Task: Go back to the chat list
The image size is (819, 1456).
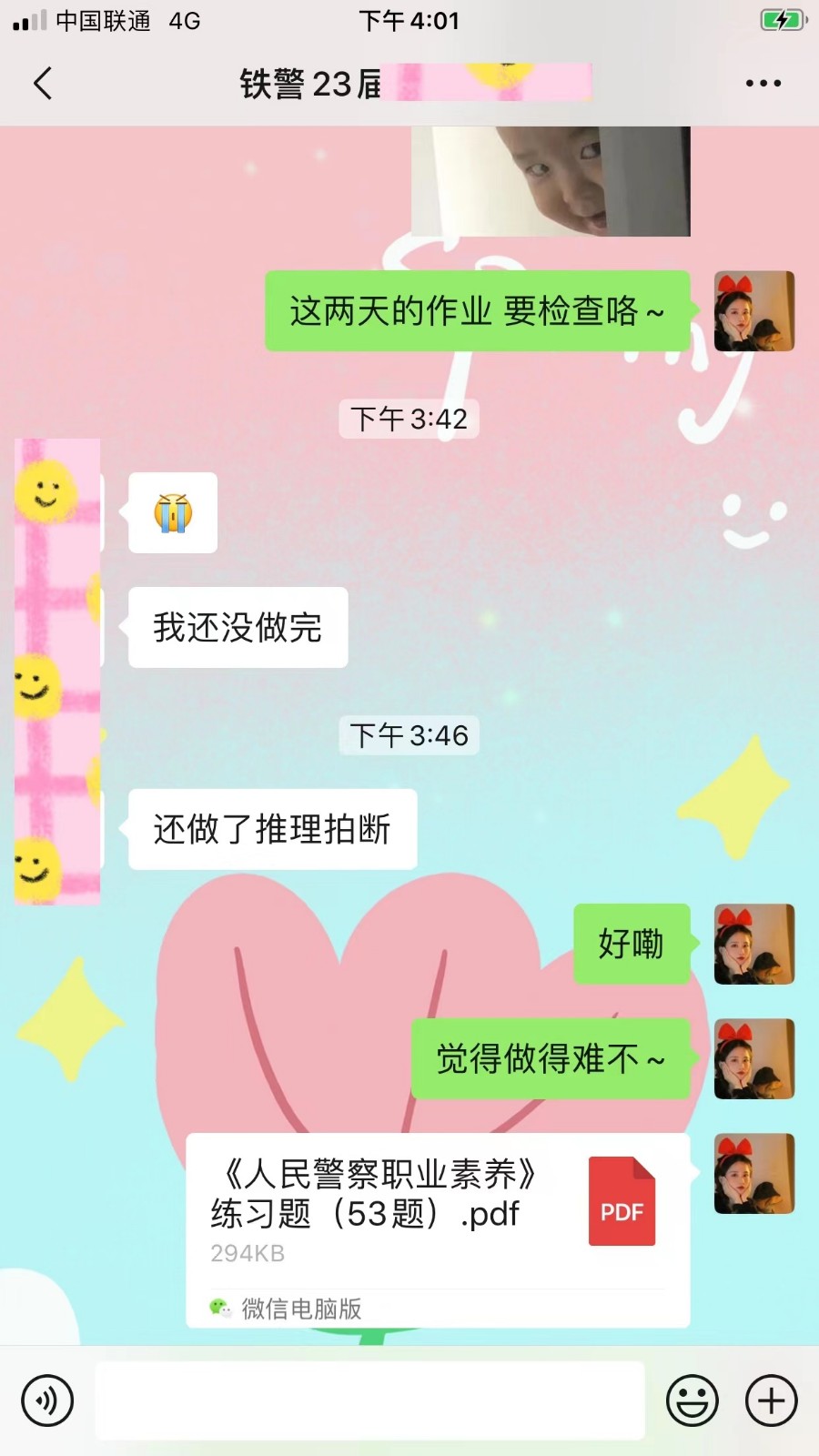Action: click(x=43, y=83)
